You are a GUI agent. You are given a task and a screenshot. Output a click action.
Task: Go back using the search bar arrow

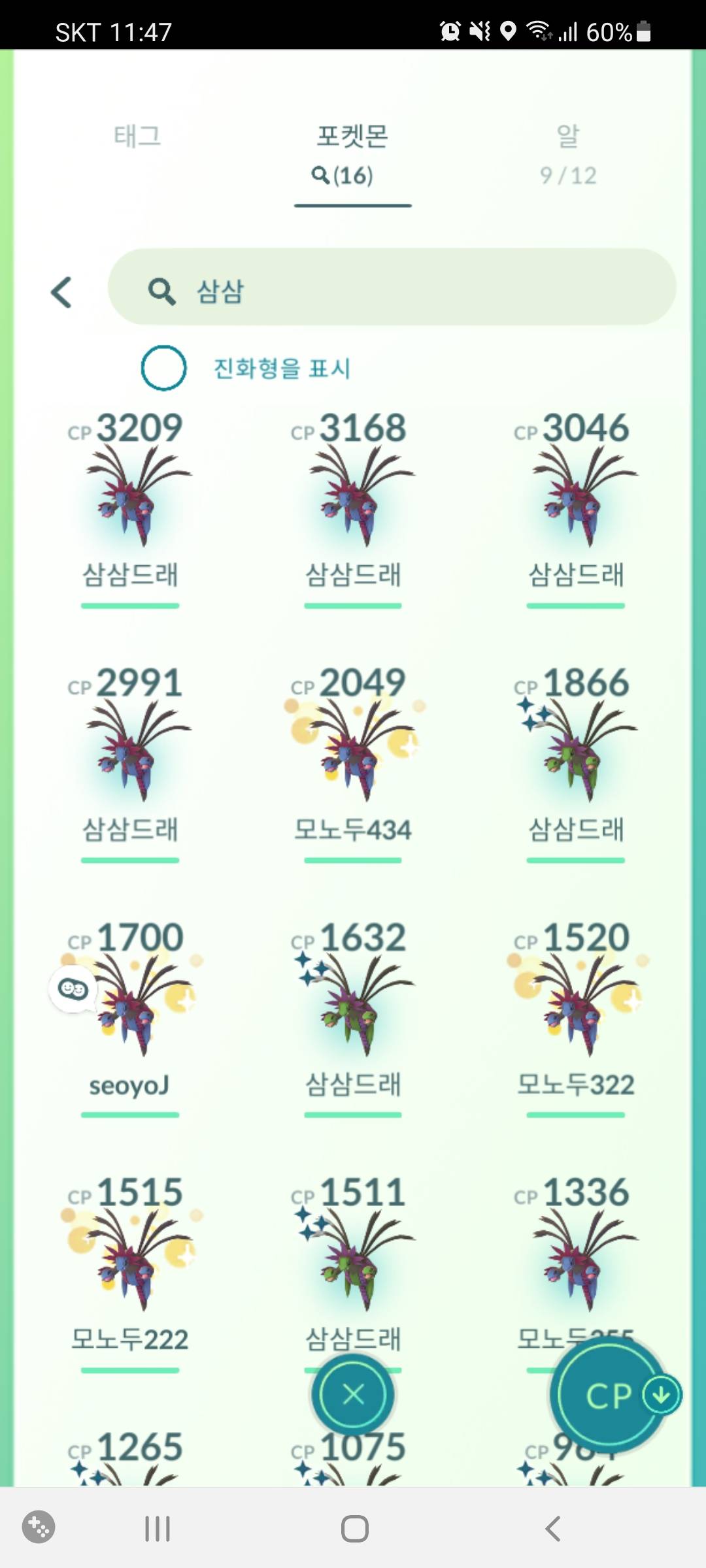(x=62, y=291)
